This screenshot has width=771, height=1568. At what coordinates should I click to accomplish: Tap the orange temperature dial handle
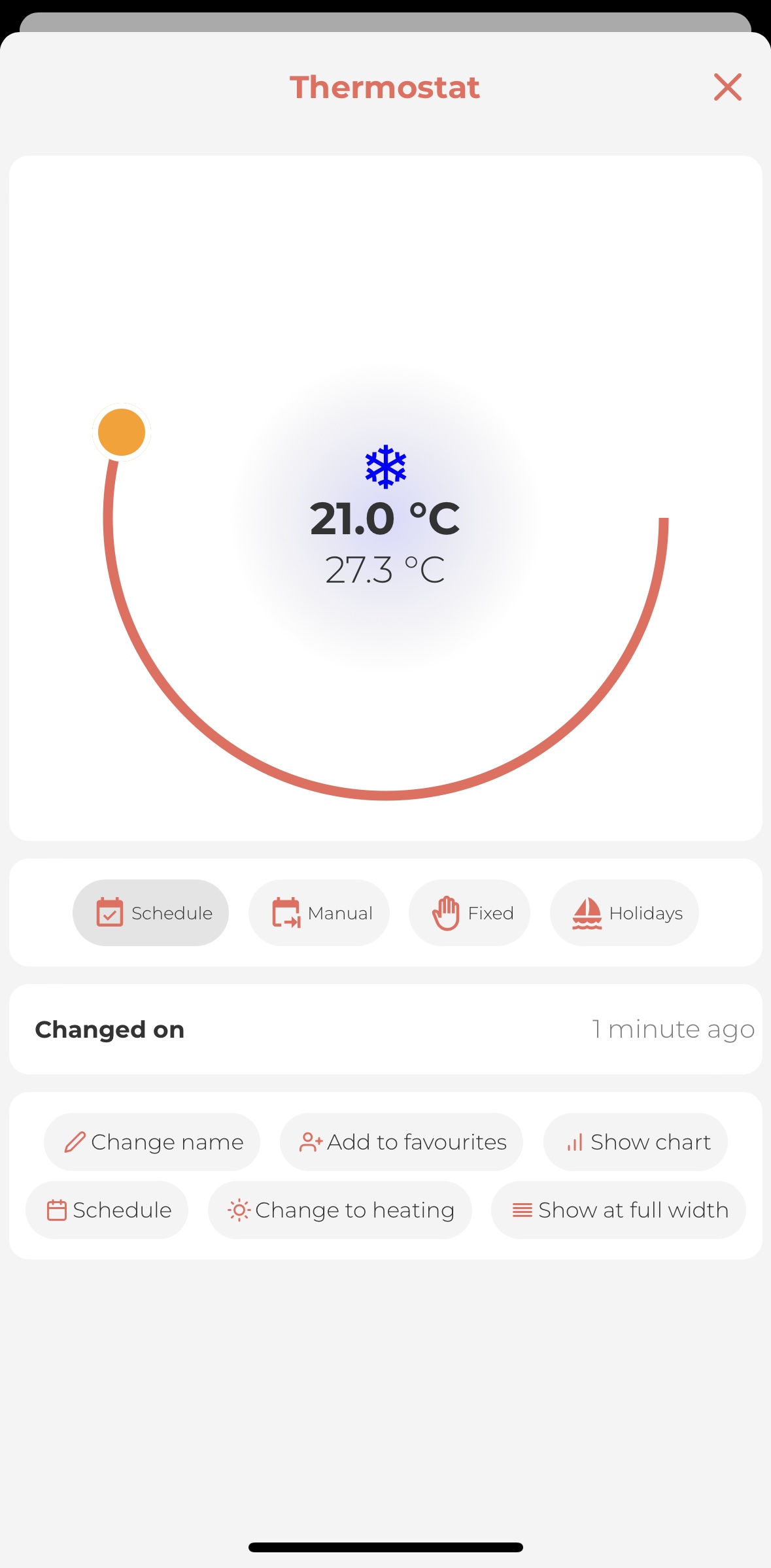[122, 432]
